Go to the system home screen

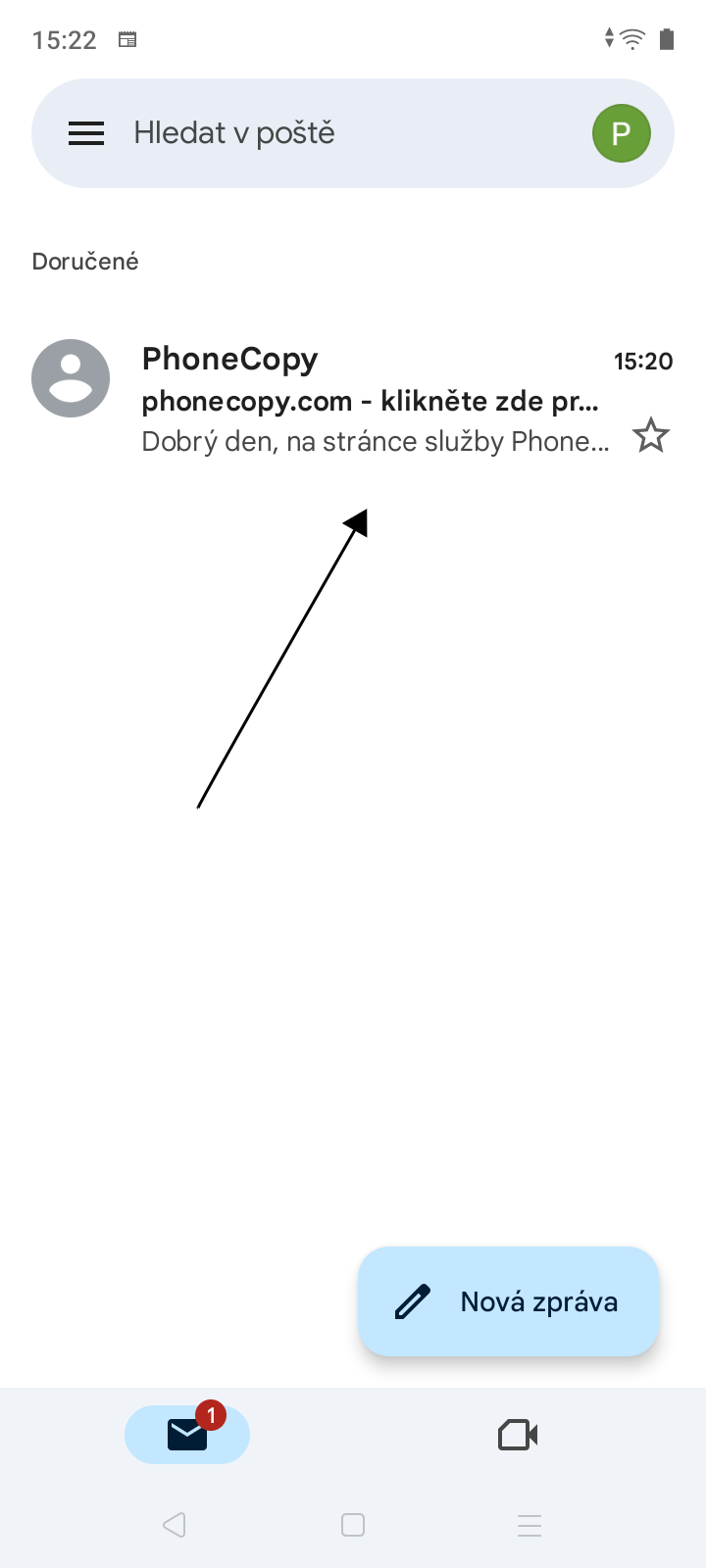[x=353, y=1525]
